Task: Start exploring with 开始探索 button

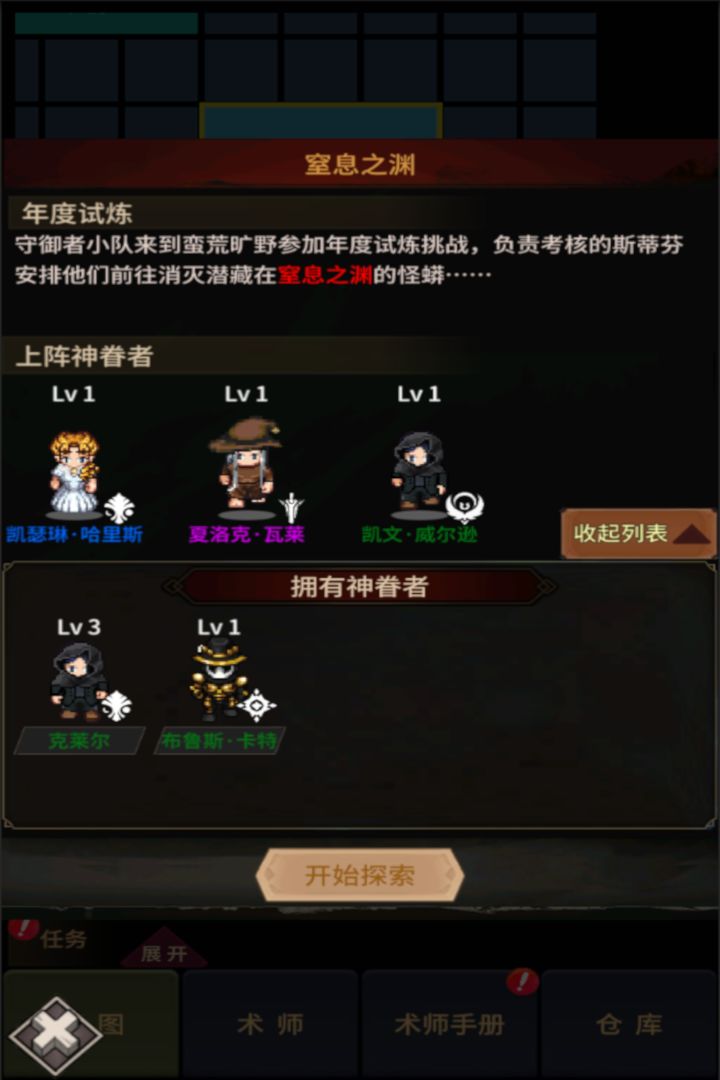Action: coord(359,876)
